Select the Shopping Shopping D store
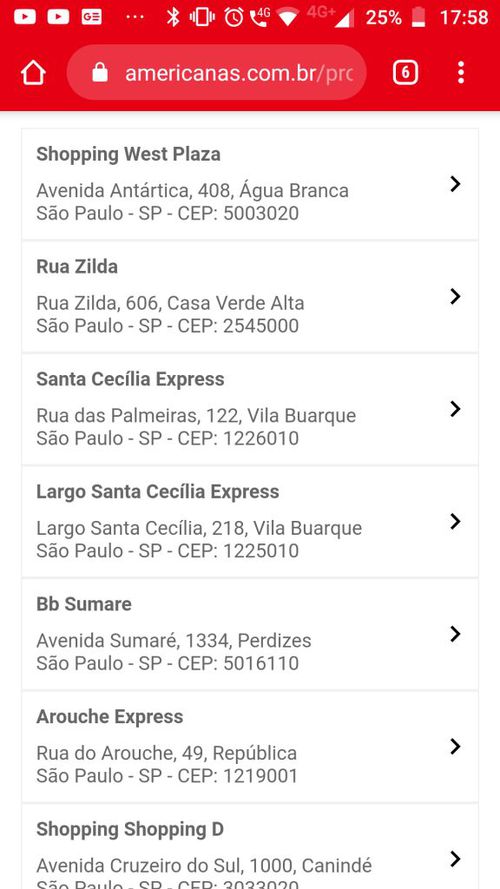500x889 pixels. pyautogui.click(x=250, y=846)
